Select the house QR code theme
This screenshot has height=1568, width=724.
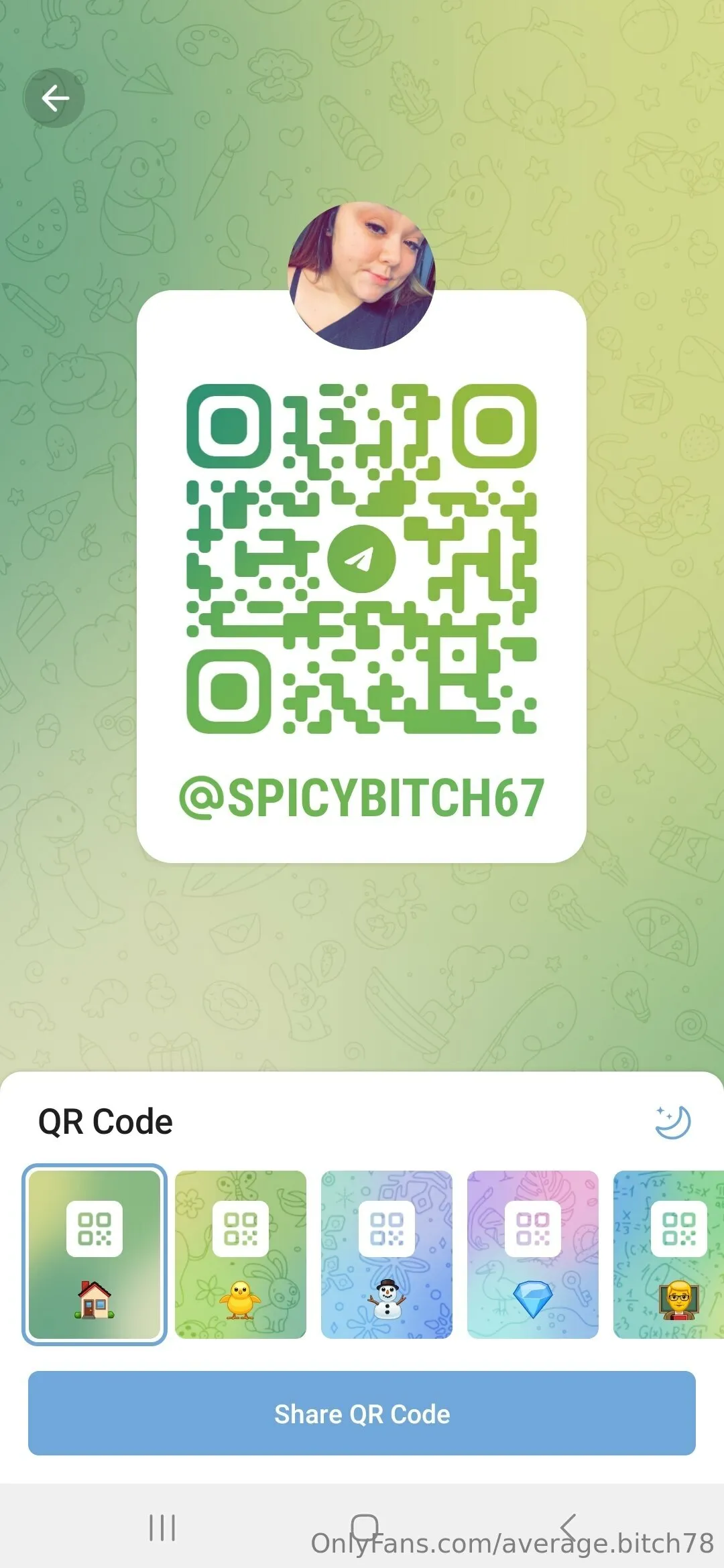click(x=95, y=1254)
